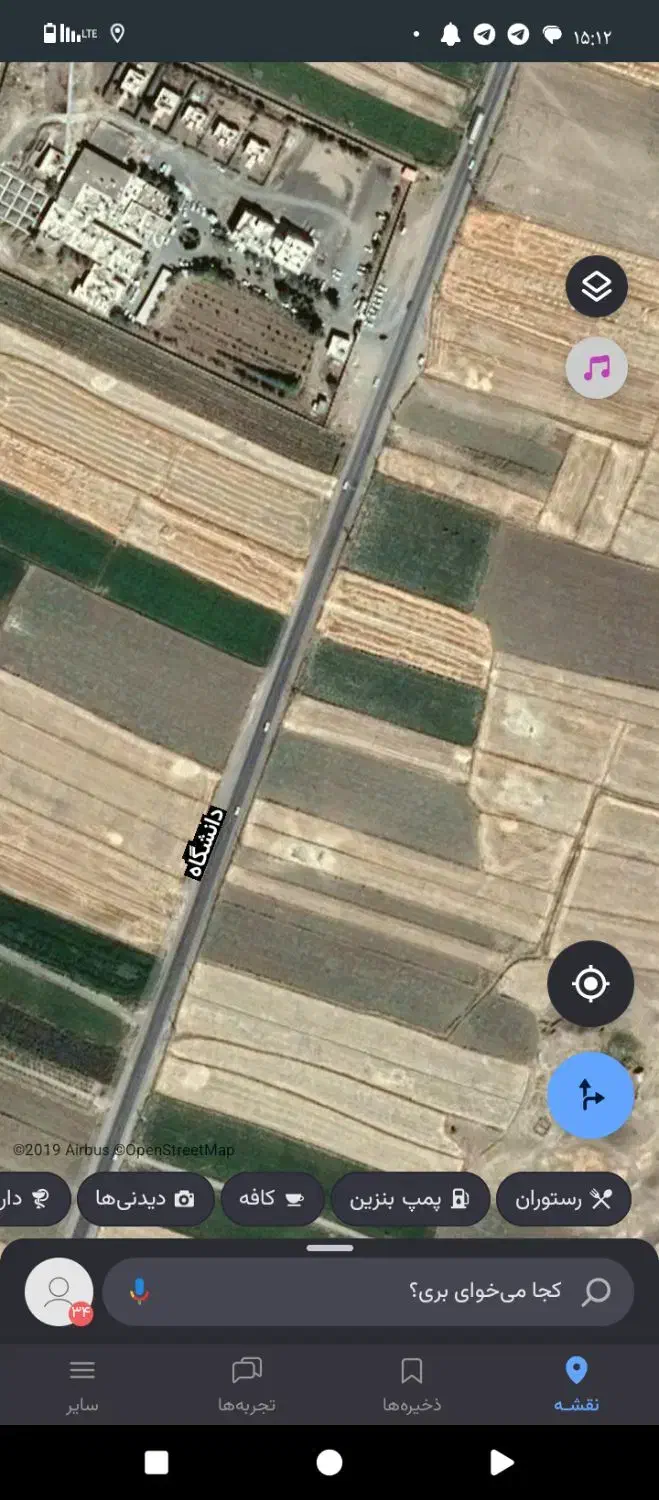The height and width of the screenshot is (1500, 659).
Task: Start voice search with the microphone
Action: pos(139,1291)
